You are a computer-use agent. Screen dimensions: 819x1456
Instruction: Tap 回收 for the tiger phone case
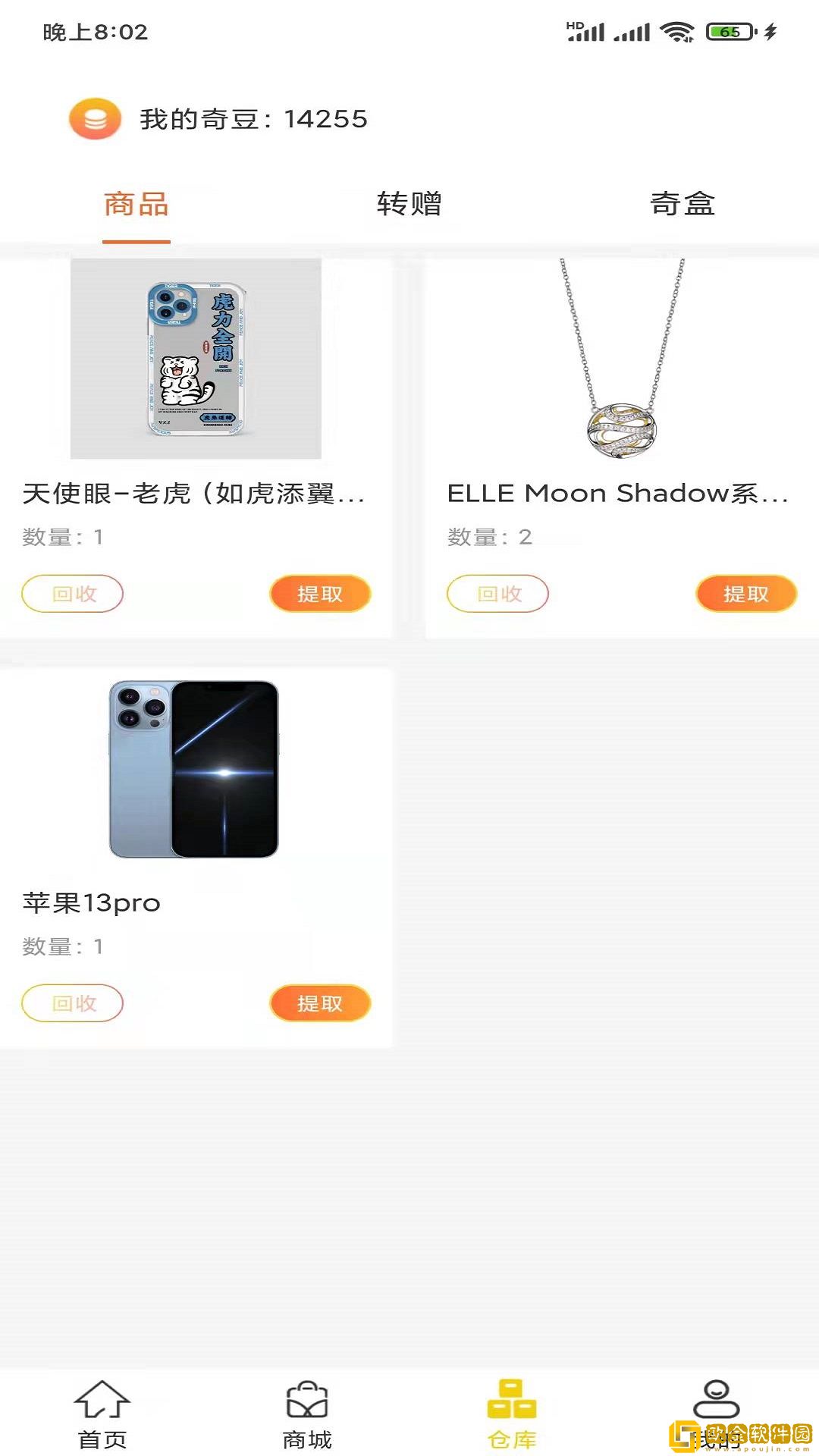point(73,594)
